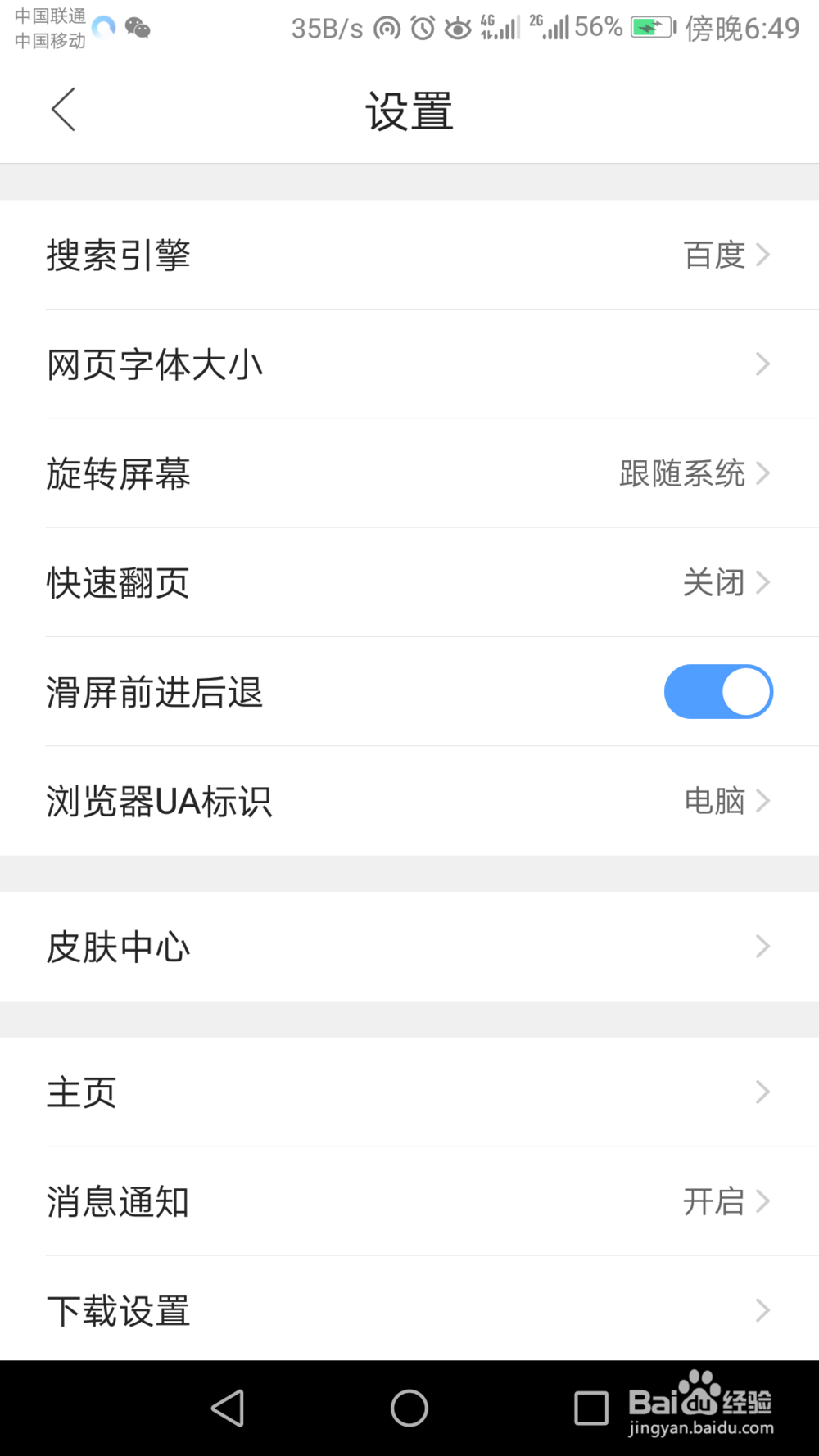Open the 快速翻页 option marked 关闭
819x1456 pixels.
tap(409, 582)
